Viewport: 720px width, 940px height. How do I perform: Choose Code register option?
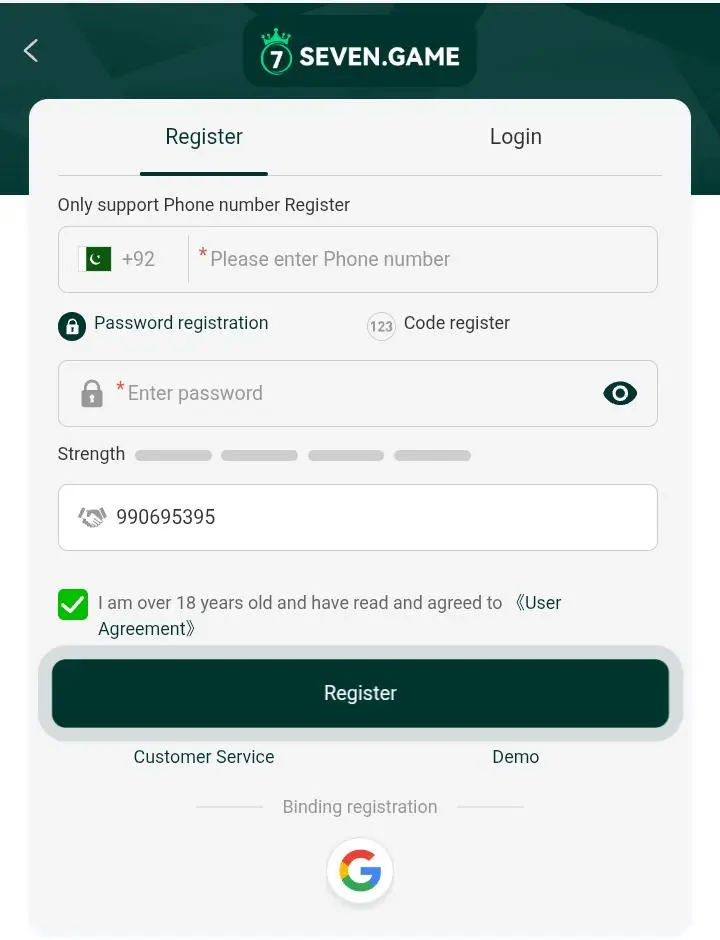(440, 324)
